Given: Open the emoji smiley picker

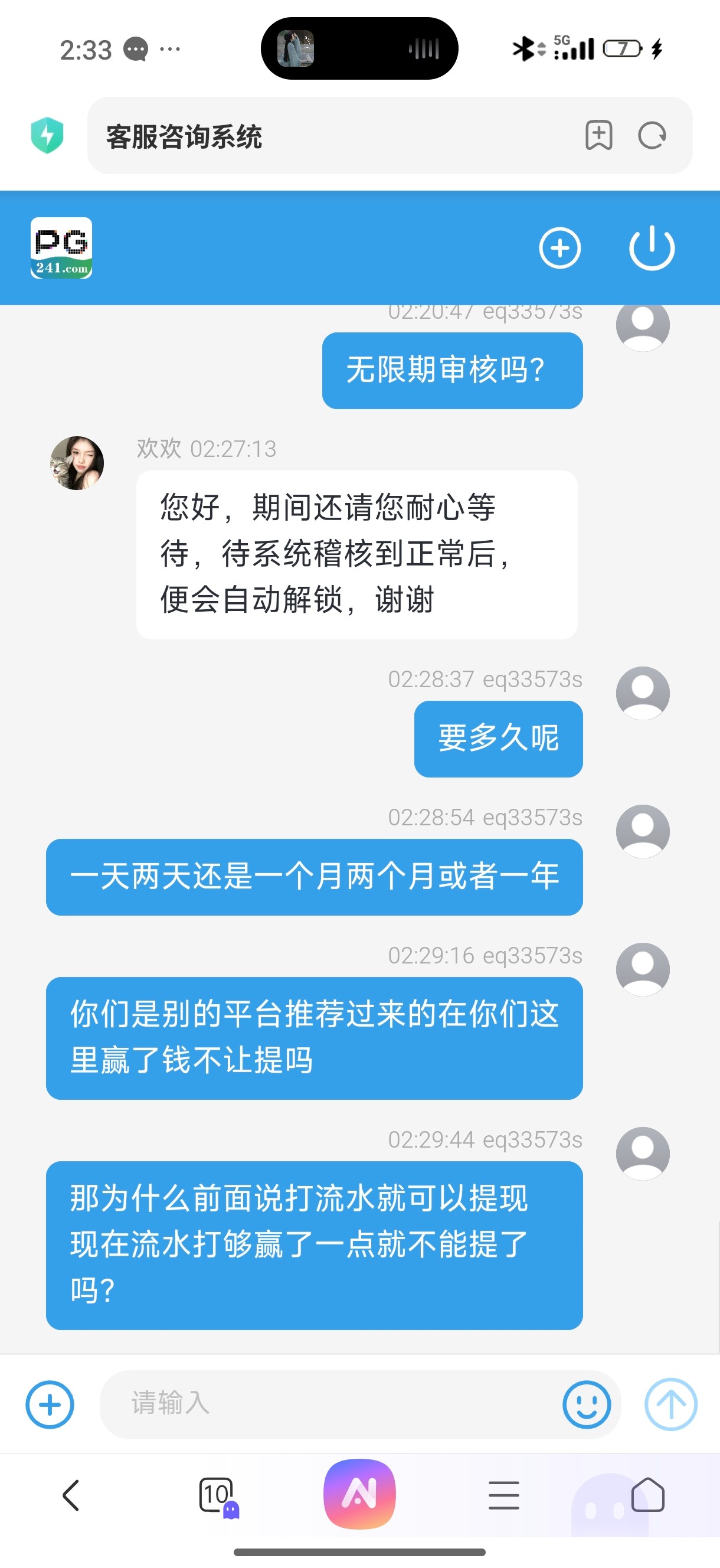Looking at the screenshot, I should click(x=586, y=1404).
